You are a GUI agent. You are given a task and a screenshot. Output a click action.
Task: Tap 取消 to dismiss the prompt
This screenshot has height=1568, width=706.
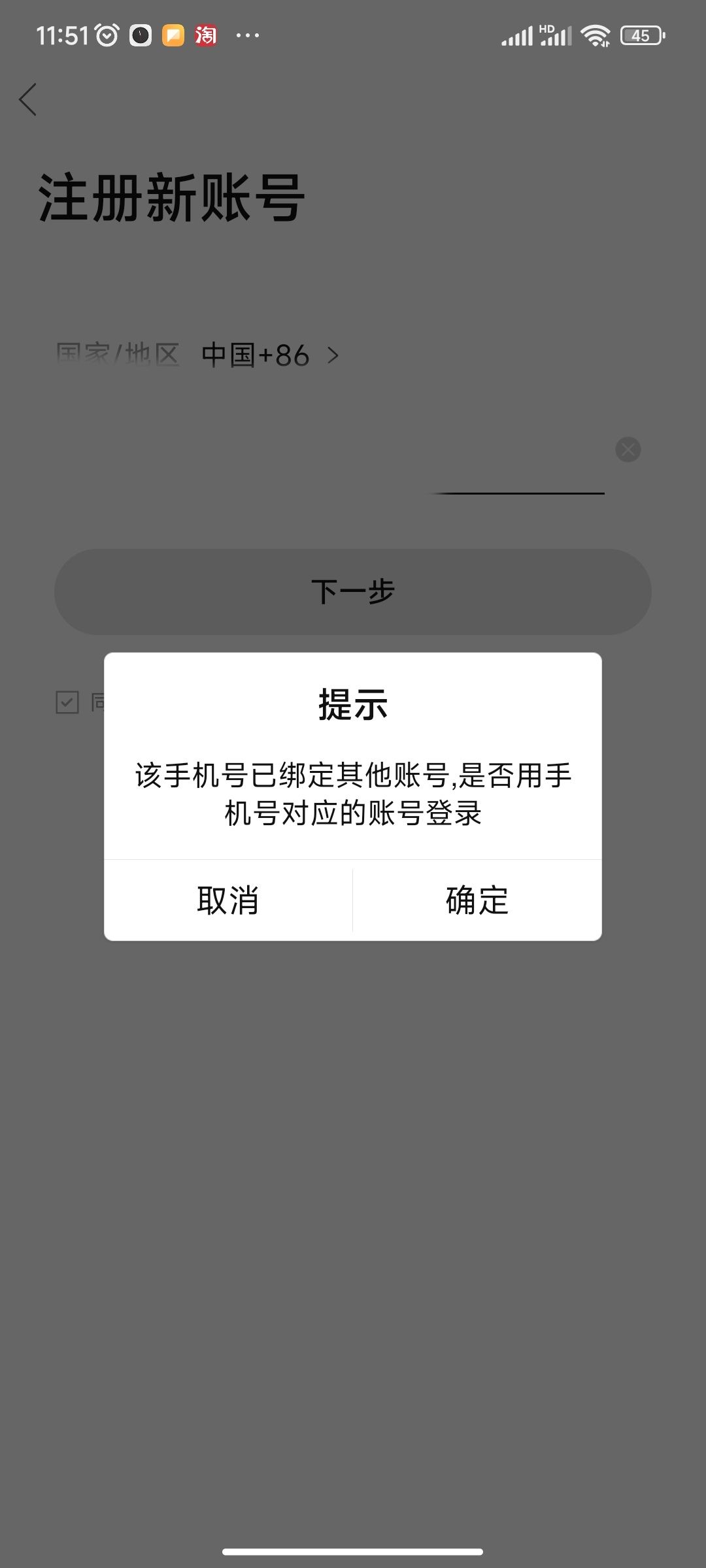[228, 900]
